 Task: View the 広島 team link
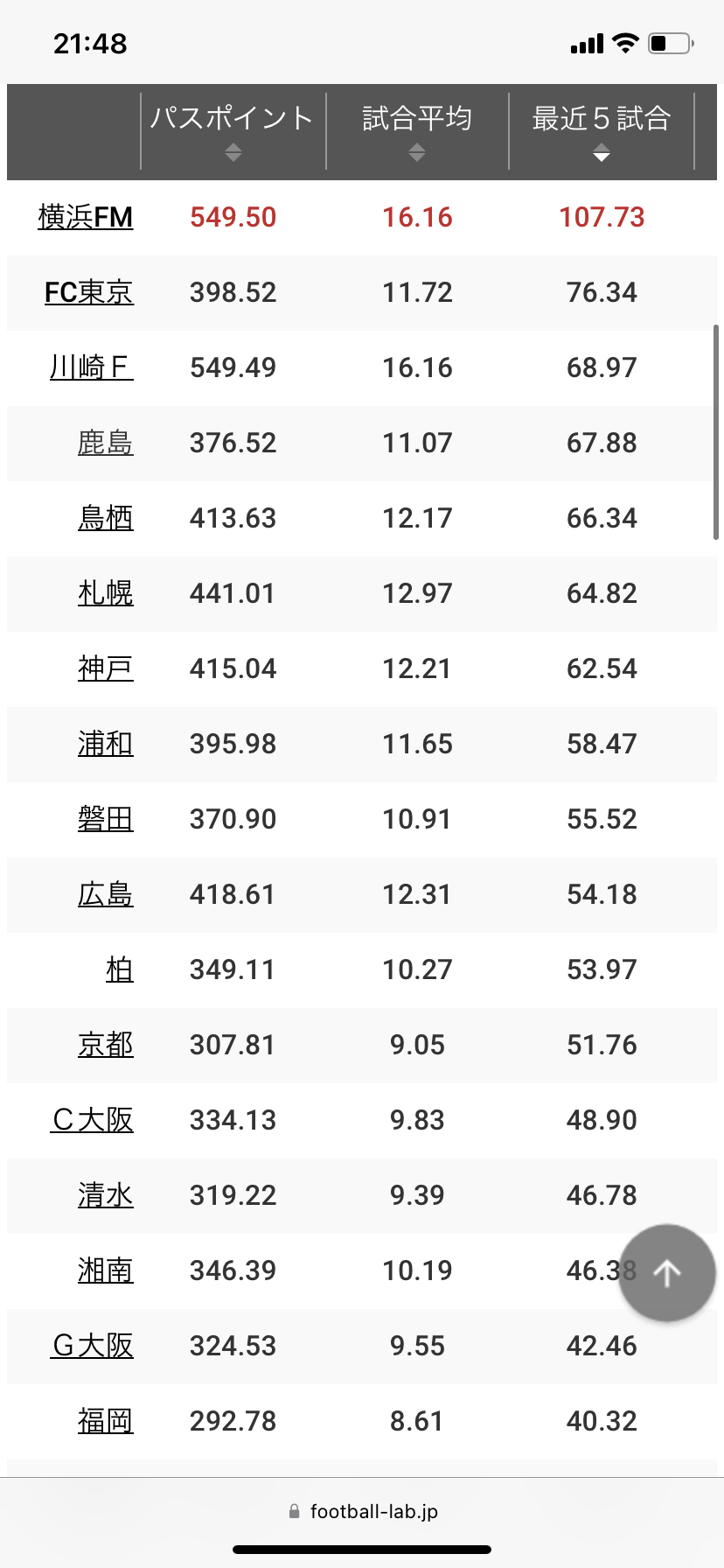coord(106,894)
